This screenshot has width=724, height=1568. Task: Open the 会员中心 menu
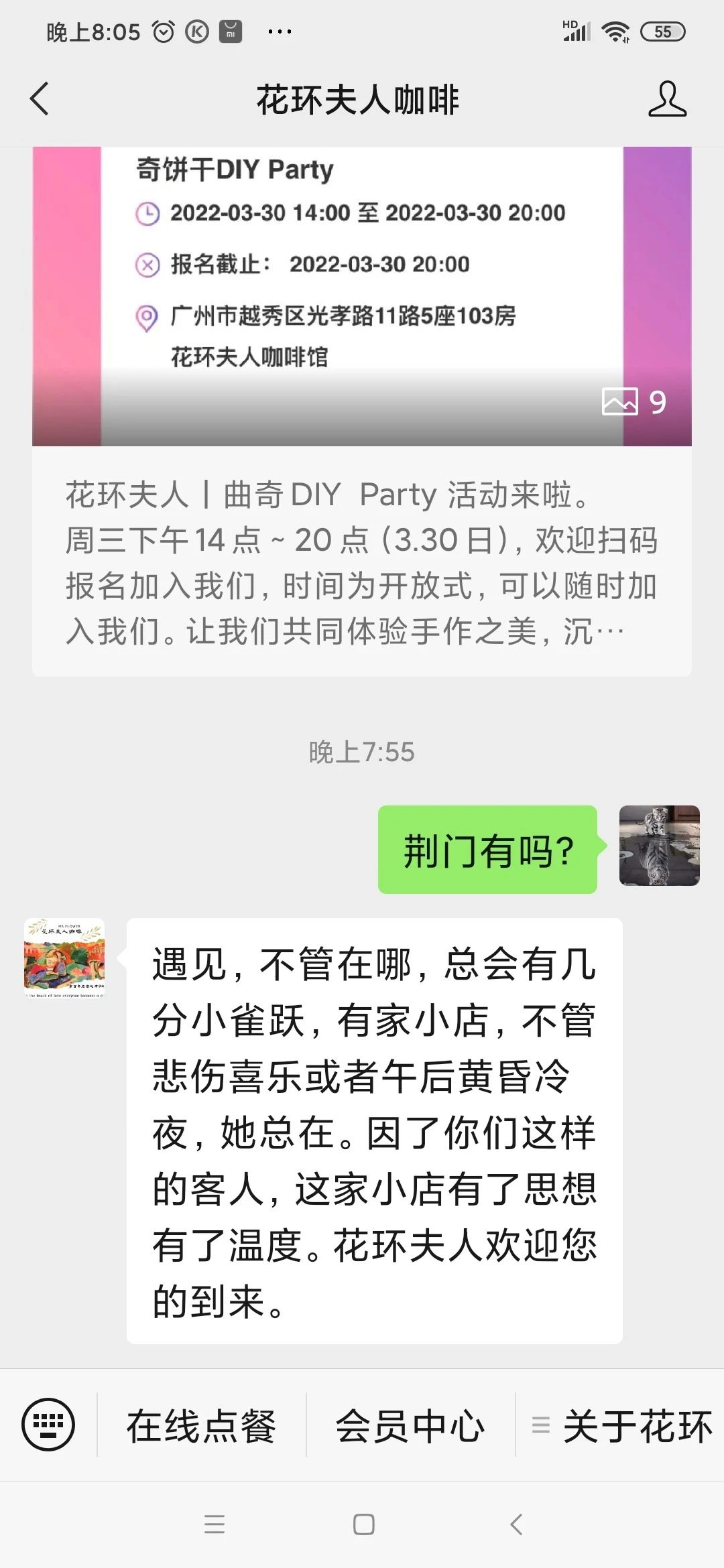tap(410, 1425)
